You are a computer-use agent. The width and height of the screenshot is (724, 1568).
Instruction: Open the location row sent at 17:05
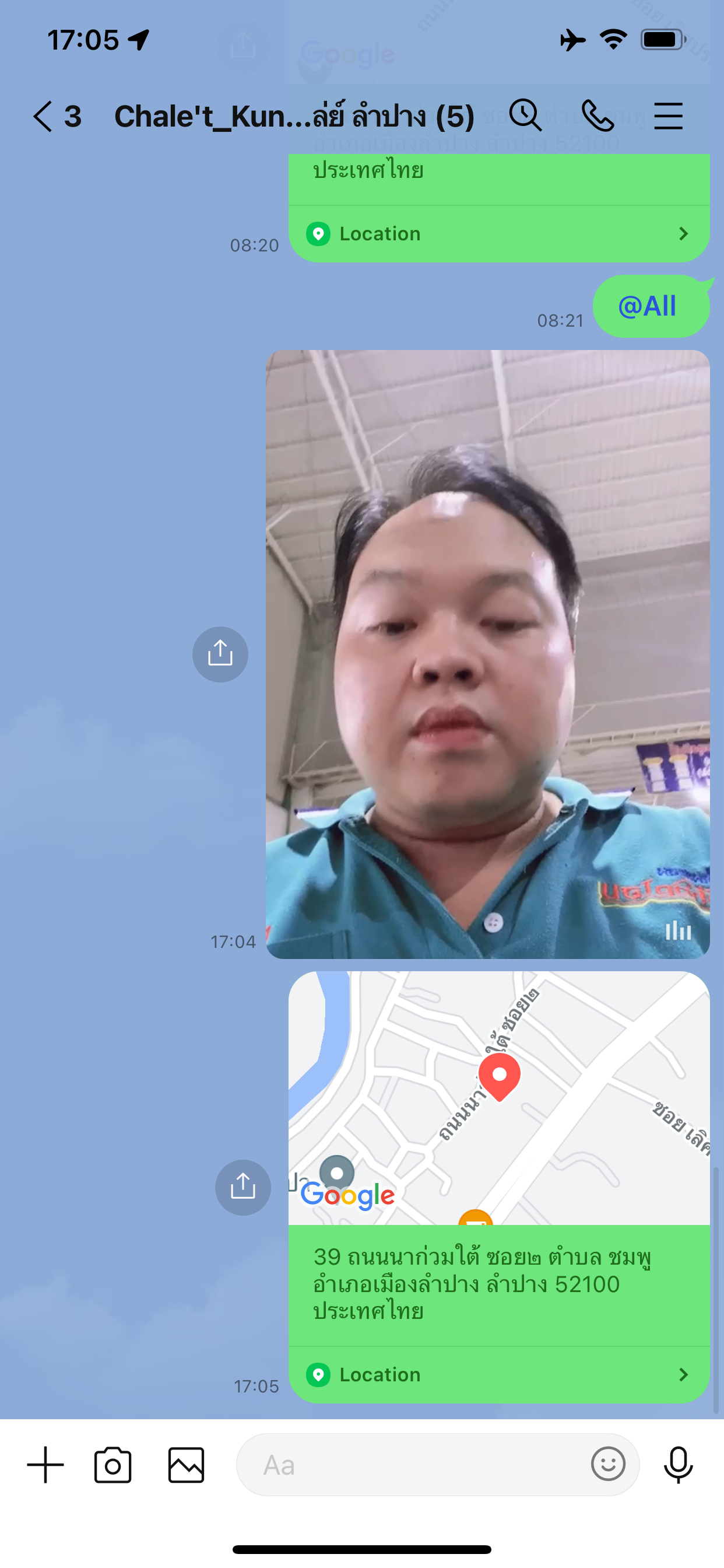point(498,1374)
